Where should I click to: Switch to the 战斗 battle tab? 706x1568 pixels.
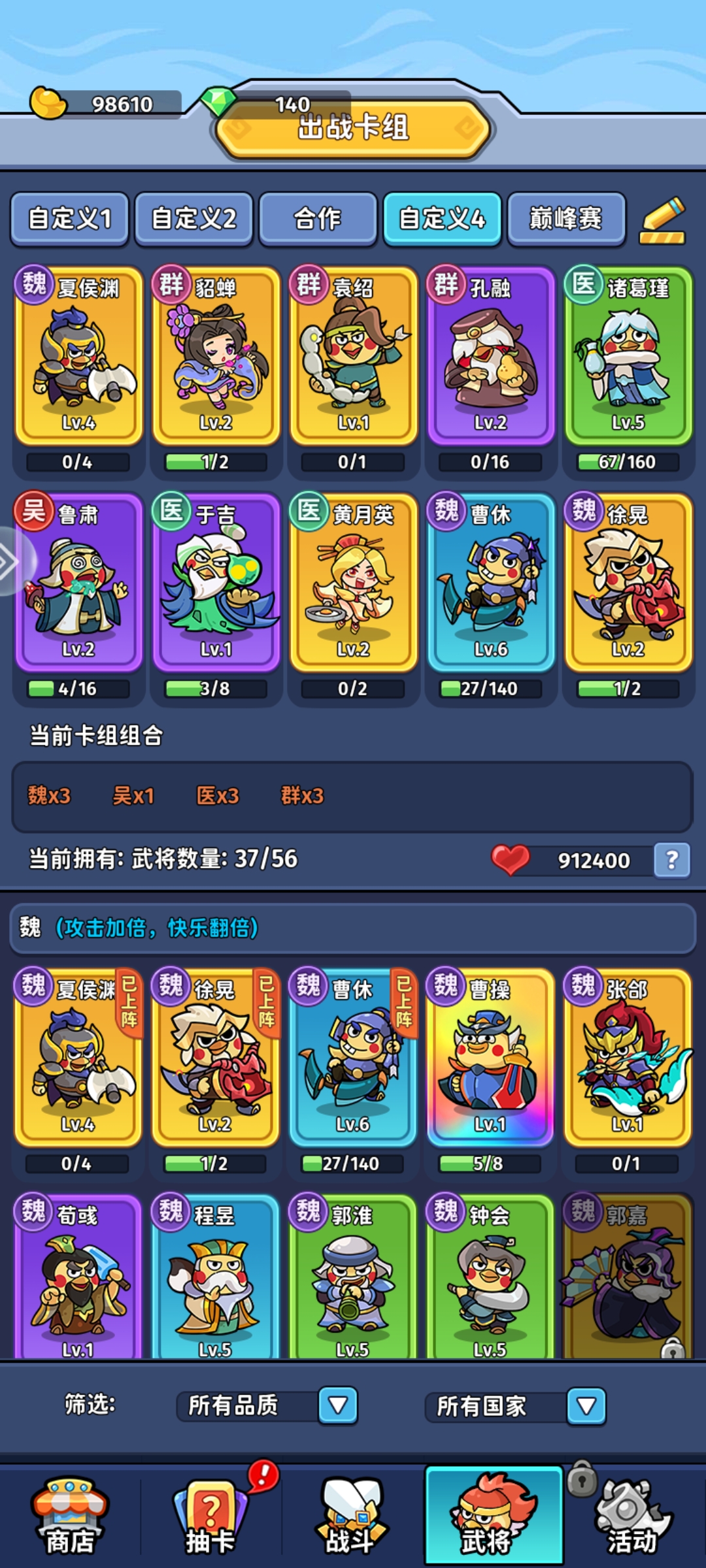tap(352, 1516)
